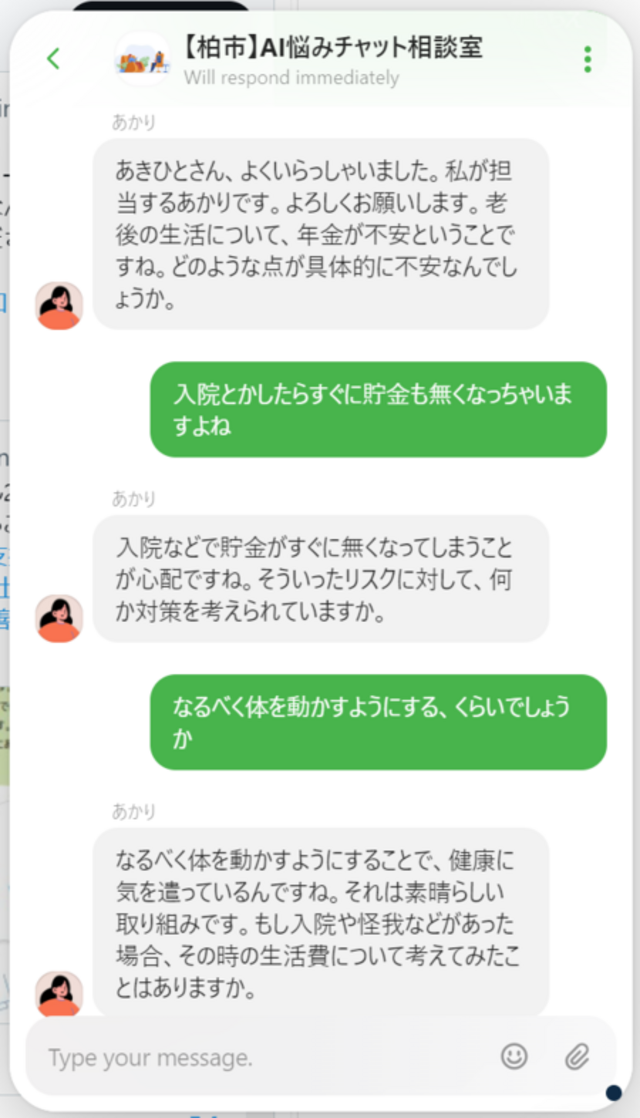Open the emoji picker
Viewport: 640px width, 1118px height.
pos(514,1056)
